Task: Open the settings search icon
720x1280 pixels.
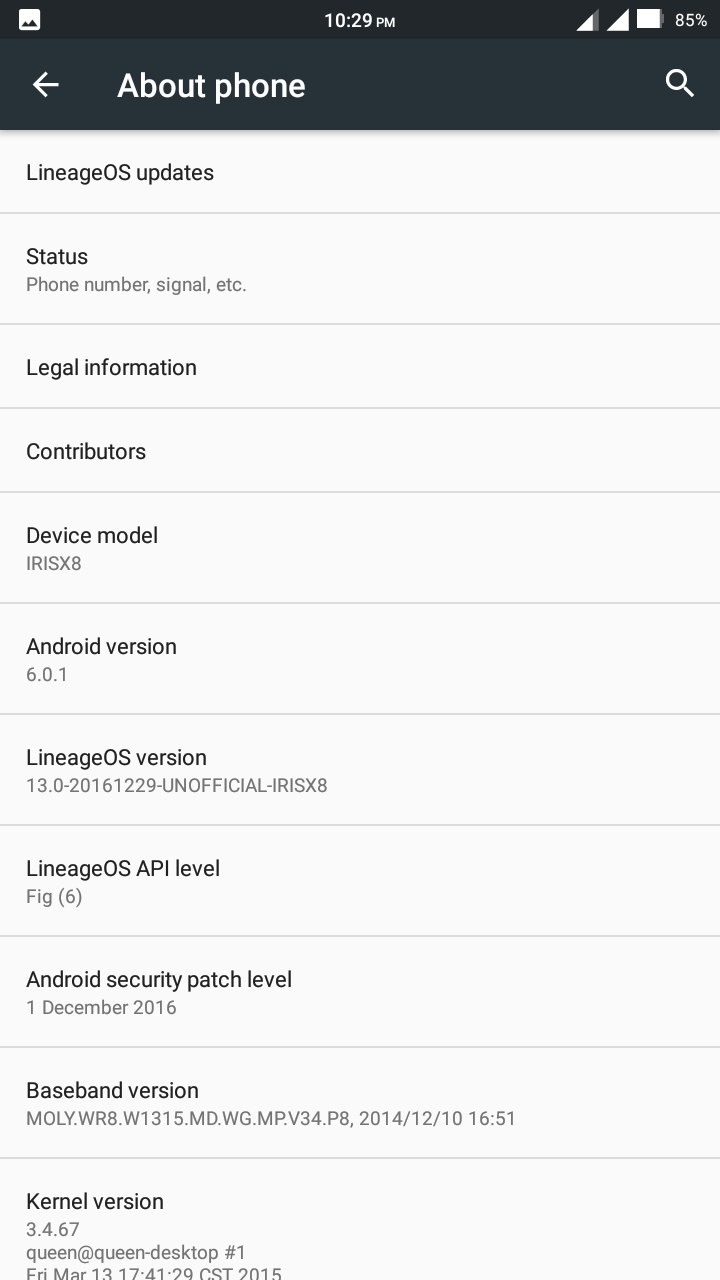Action: 680,84
